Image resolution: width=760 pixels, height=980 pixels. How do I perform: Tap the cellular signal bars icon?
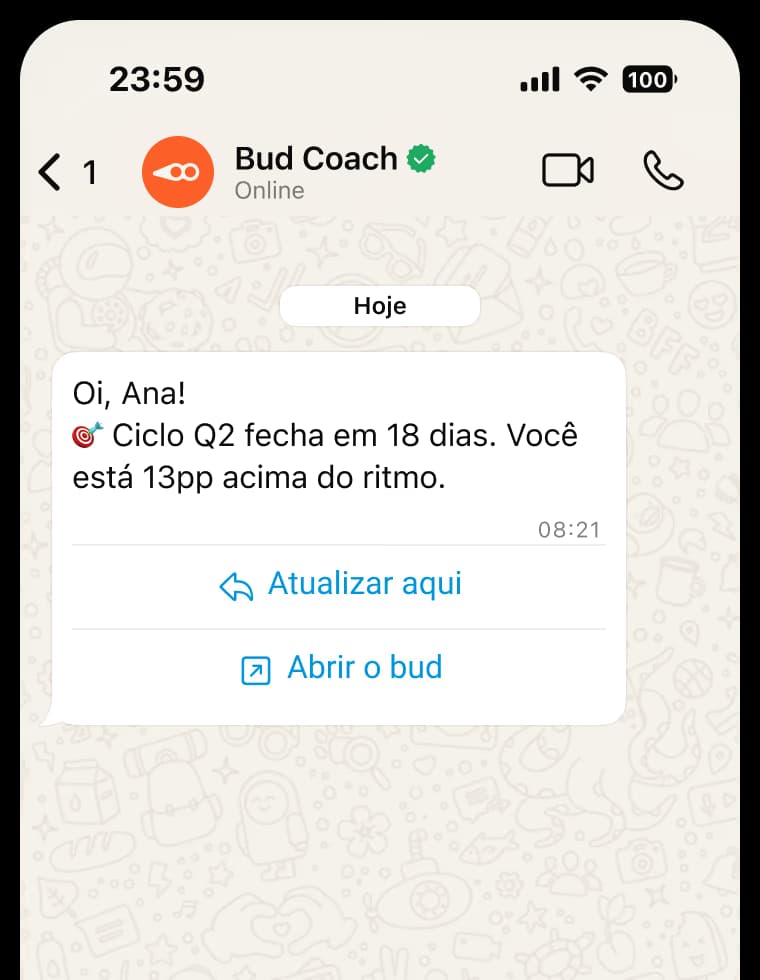540,79
